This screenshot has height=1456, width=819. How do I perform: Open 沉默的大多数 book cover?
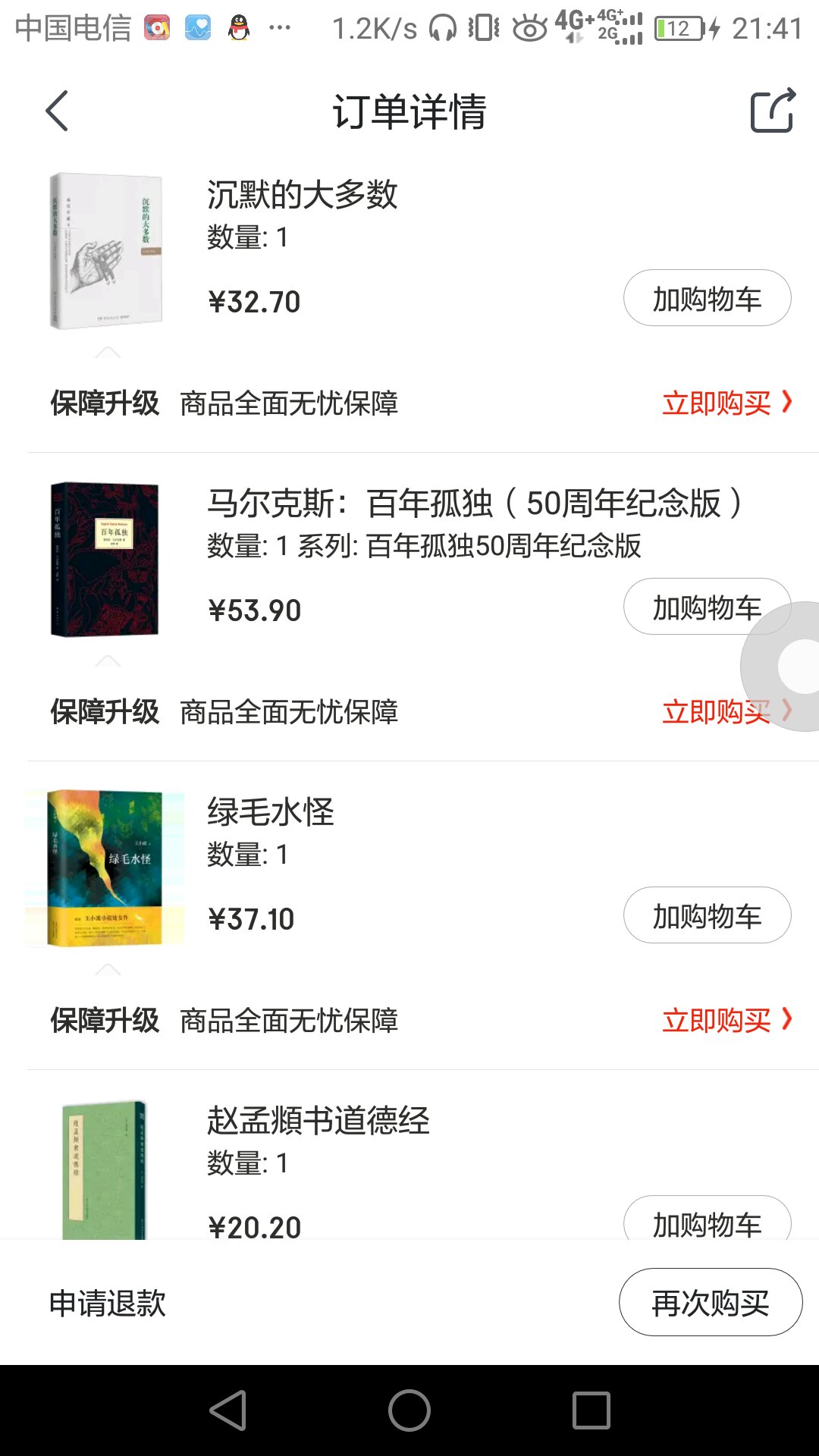point(106,251)
